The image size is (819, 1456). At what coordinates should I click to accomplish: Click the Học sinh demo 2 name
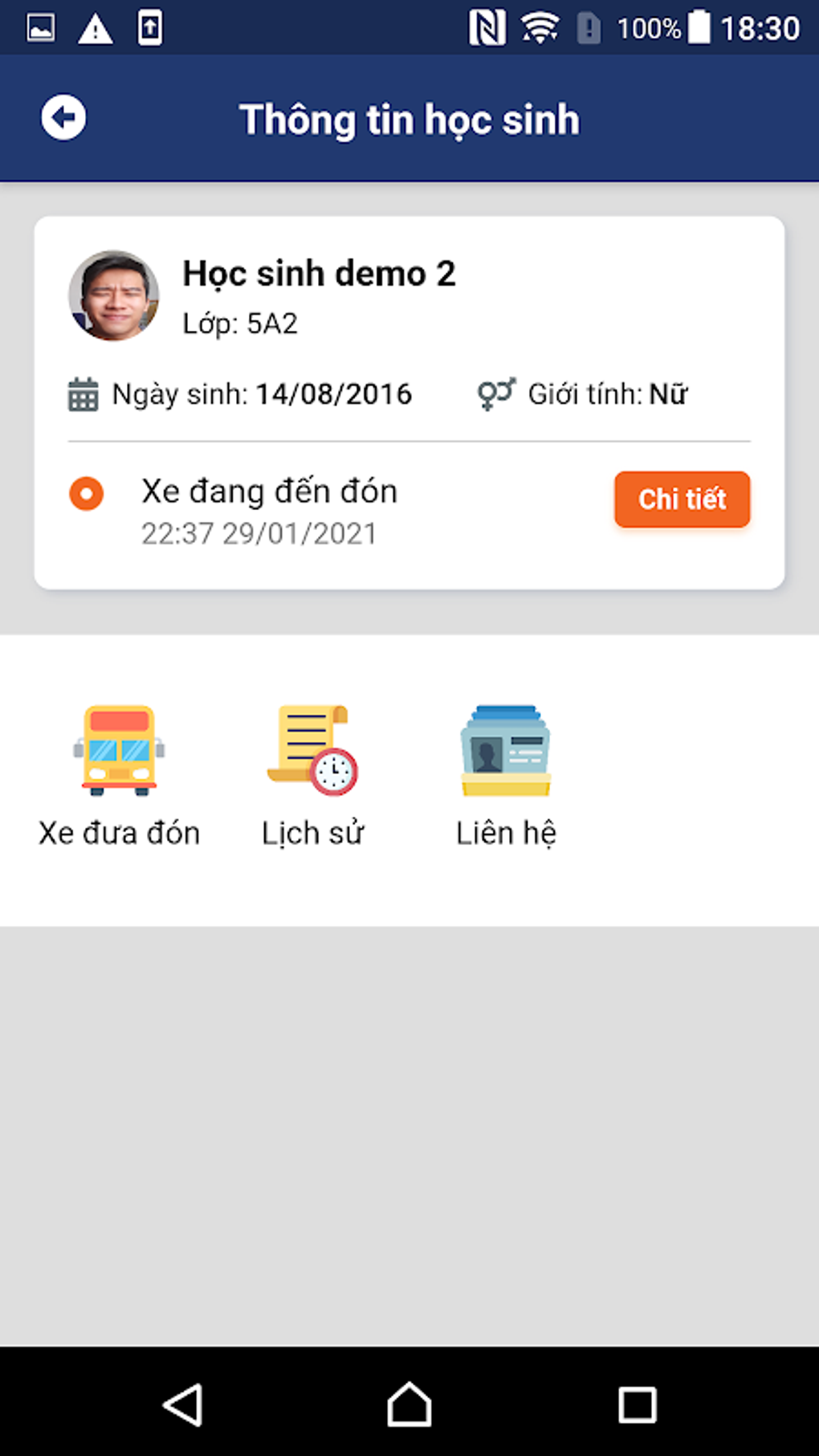click(319, 273)
